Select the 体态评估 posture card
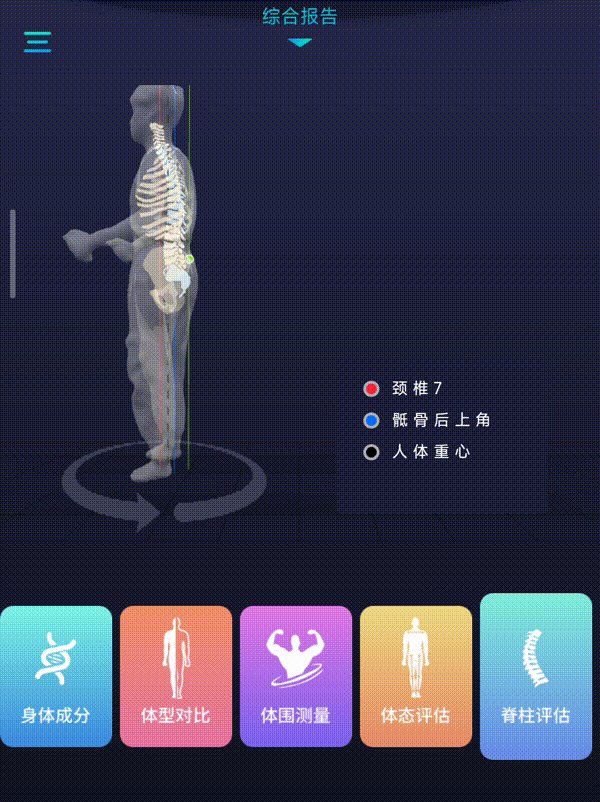Viewport: 600px width, 802px height. pos(416,676)
